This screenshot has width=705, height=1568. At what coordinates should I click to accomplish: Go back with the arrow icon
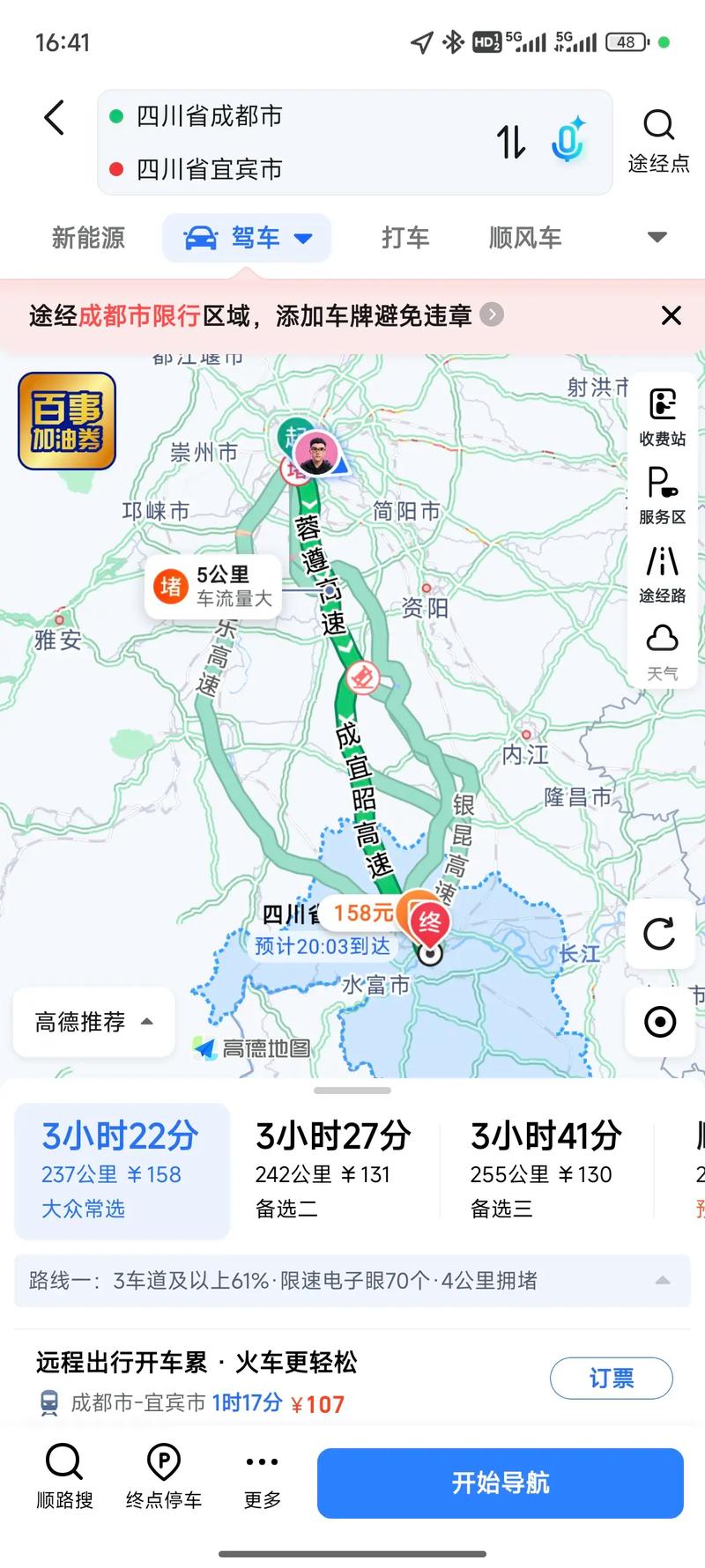(x=55, y=117)
